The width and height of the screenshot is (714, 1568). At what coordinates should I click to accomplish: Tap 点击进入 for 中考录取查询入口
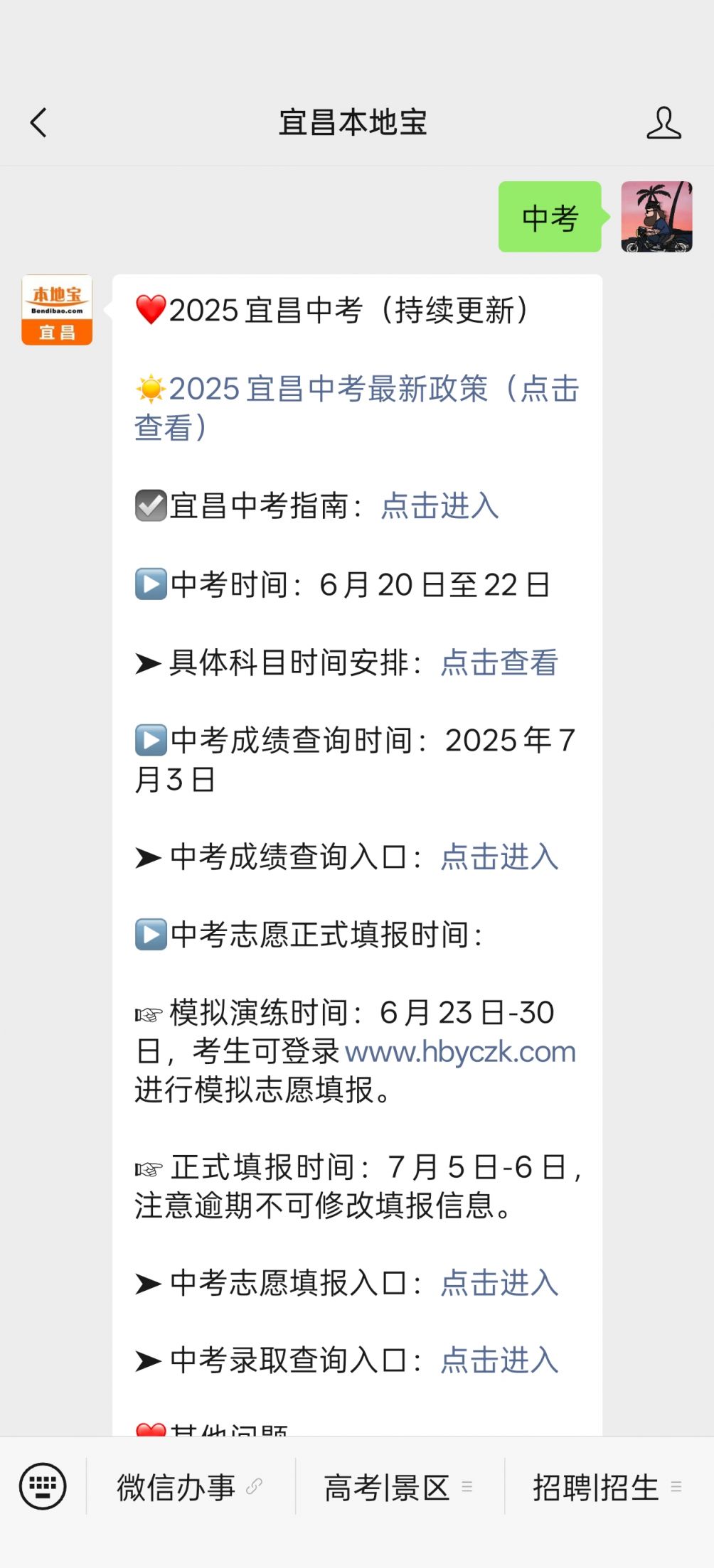click(x=499, y=1360)
